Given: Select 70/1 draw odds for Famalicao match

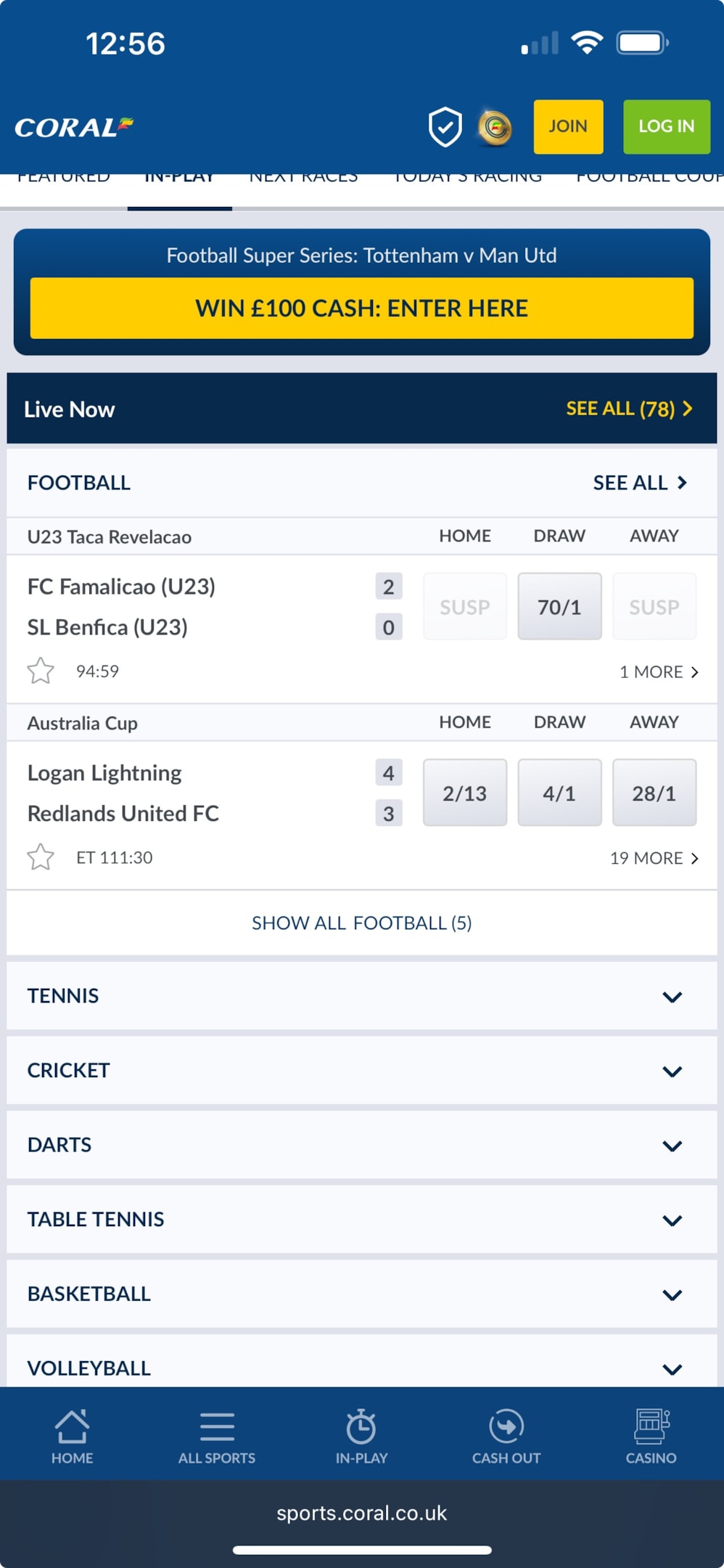Looking at the screenshot, I should pos(559,606).
